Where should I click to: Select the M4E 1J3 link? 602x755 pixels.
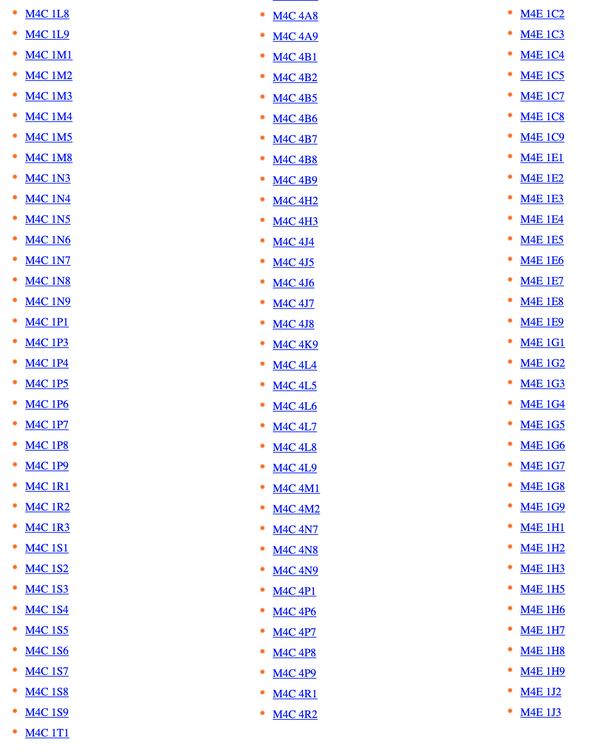(x=540, y=712)
